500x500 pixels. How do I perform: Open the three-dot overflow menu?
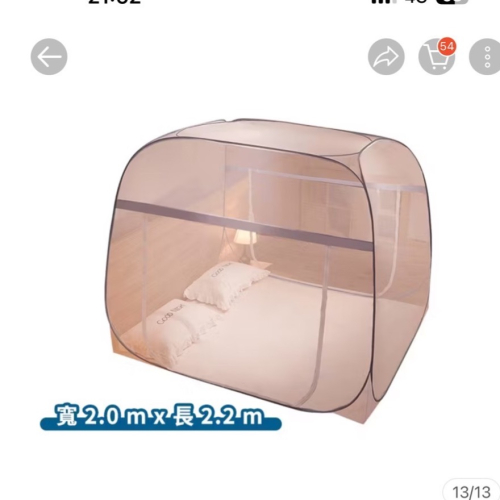point(486,57)
